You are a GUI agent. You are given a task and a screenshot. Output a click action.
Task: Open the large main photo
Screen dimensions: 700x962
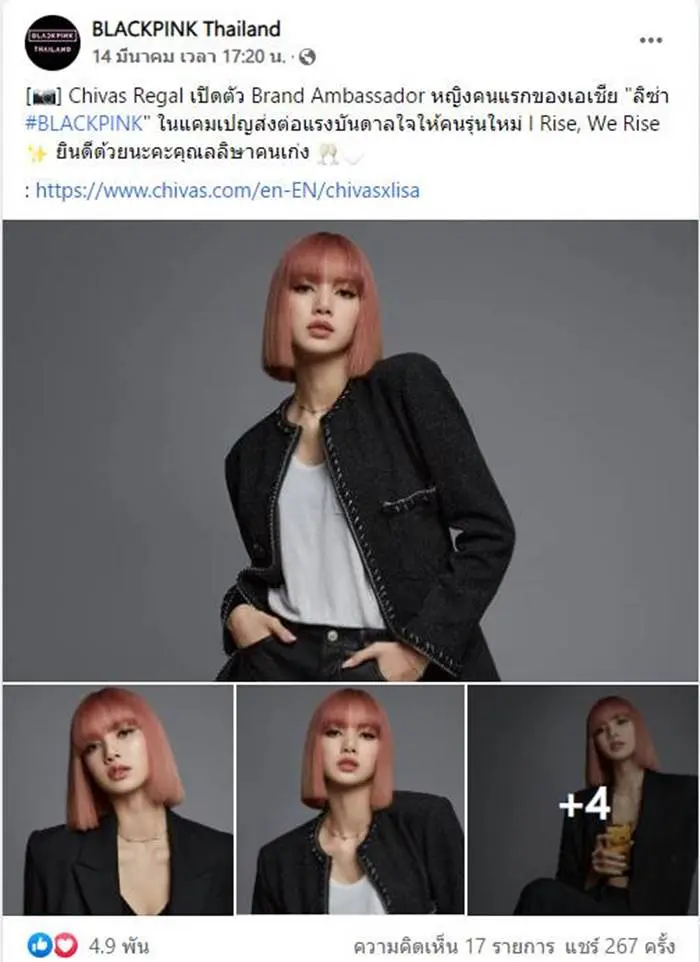(x=350, y=450)
